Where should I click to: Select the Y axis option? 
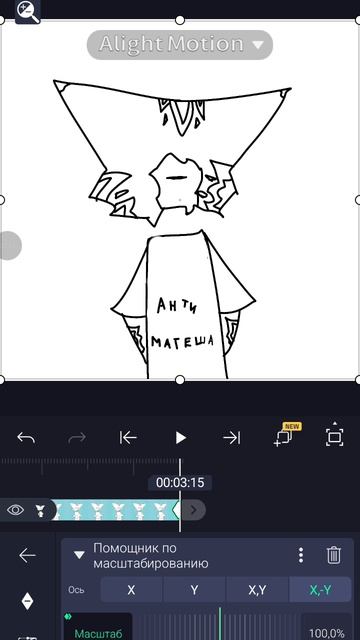[x=194, y=590]
